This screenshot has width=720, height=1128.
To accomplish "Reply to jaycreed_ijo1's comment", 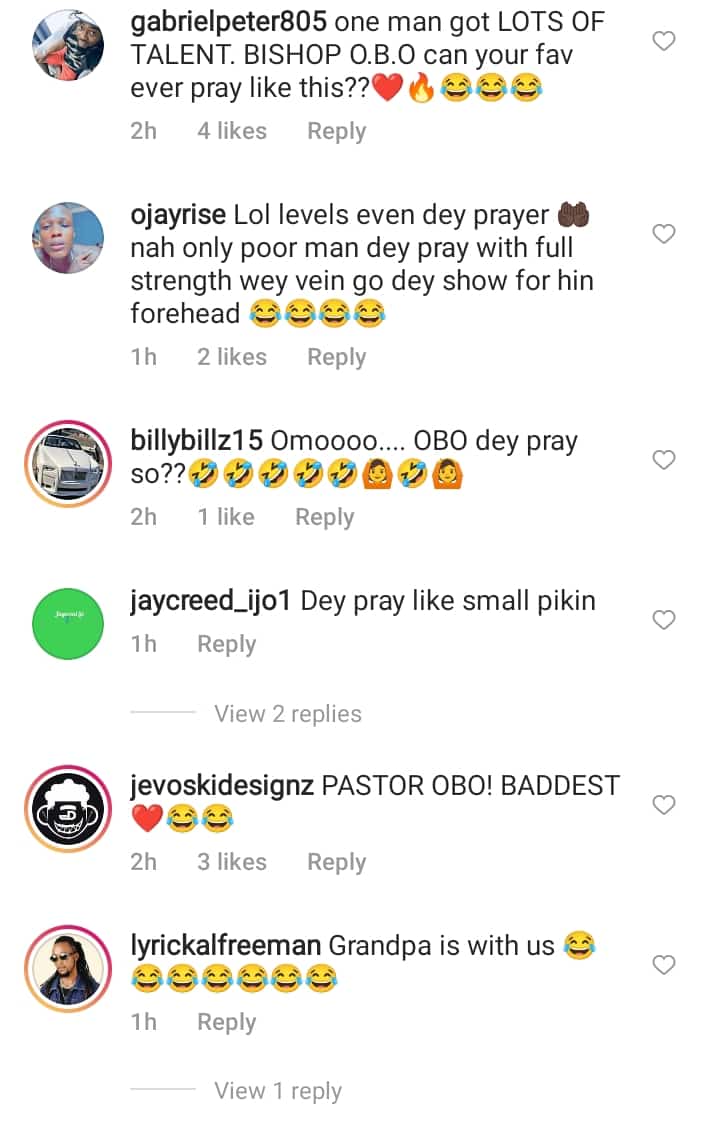I will tap(226, 644).
